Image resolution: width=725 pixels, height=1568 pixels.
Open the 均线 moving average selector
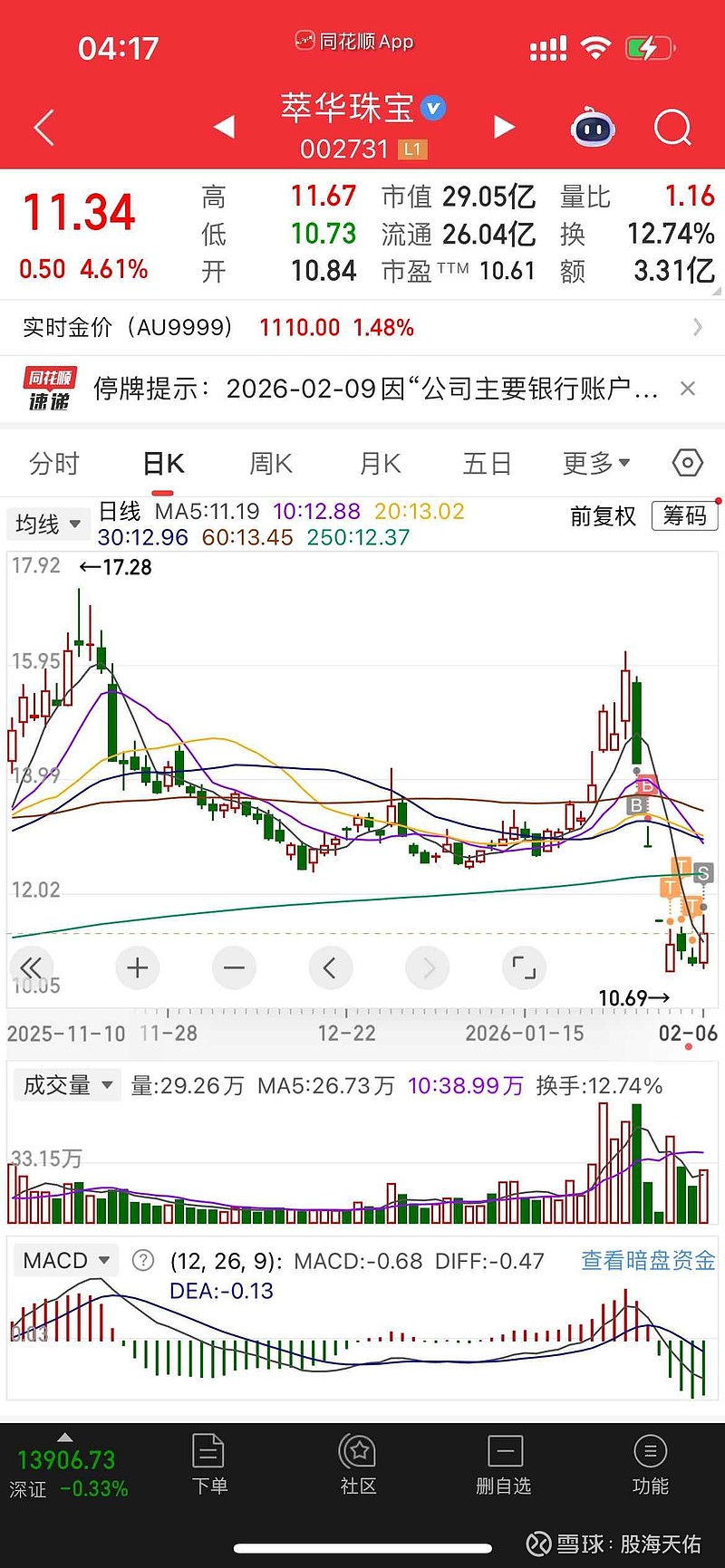47,524
